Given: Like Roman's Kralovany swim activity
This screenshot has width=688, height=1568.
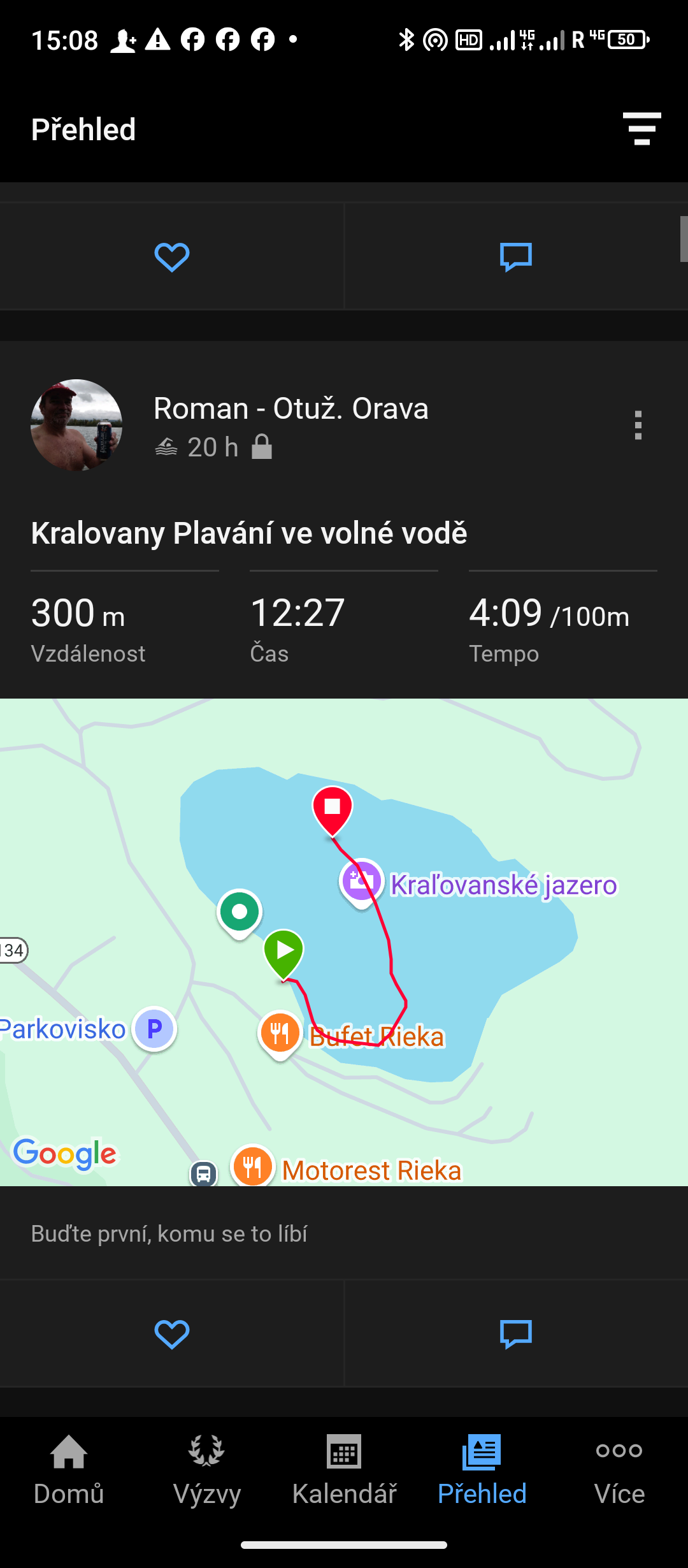Looking at the screenshot, I should point(172,1333).
